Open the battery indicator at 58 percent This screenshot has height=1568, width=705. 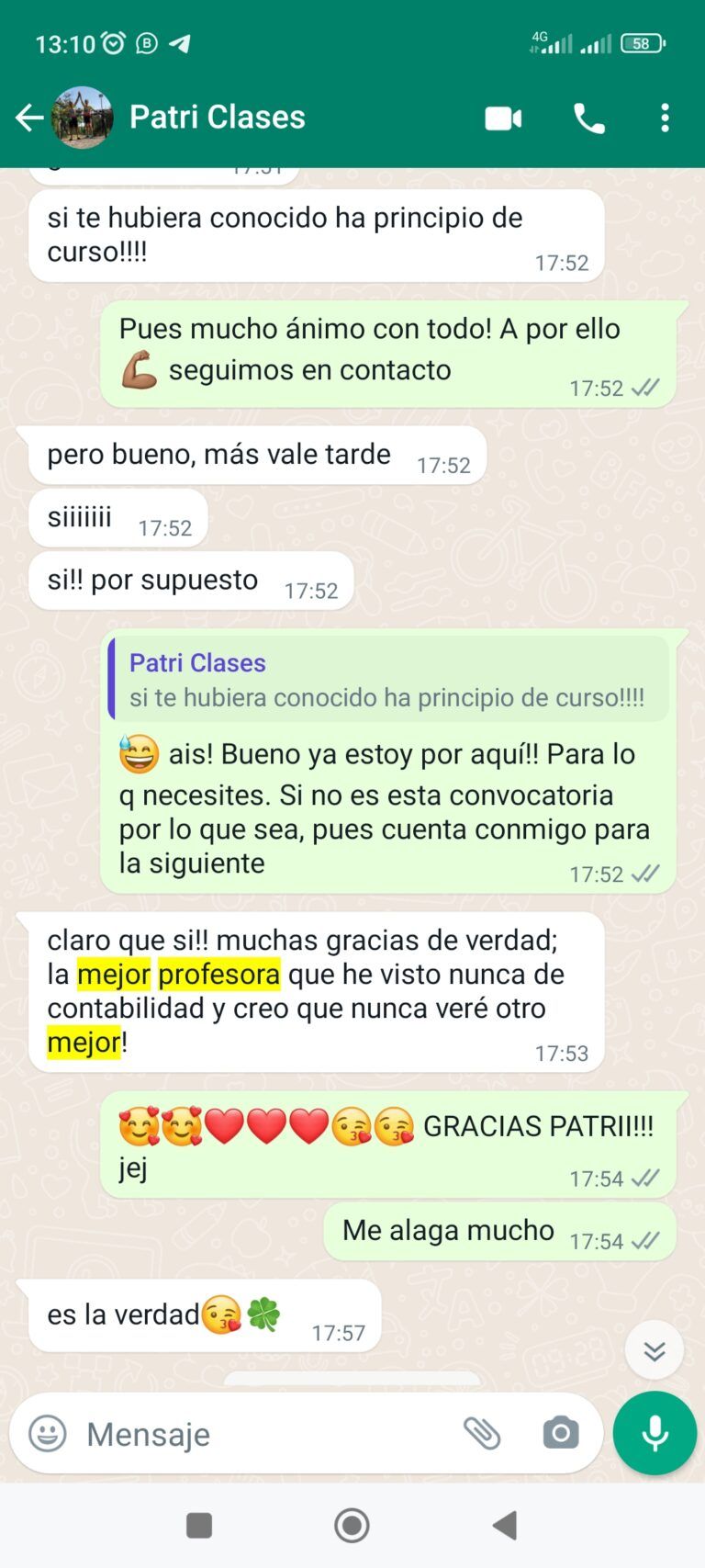click(643, 42)
